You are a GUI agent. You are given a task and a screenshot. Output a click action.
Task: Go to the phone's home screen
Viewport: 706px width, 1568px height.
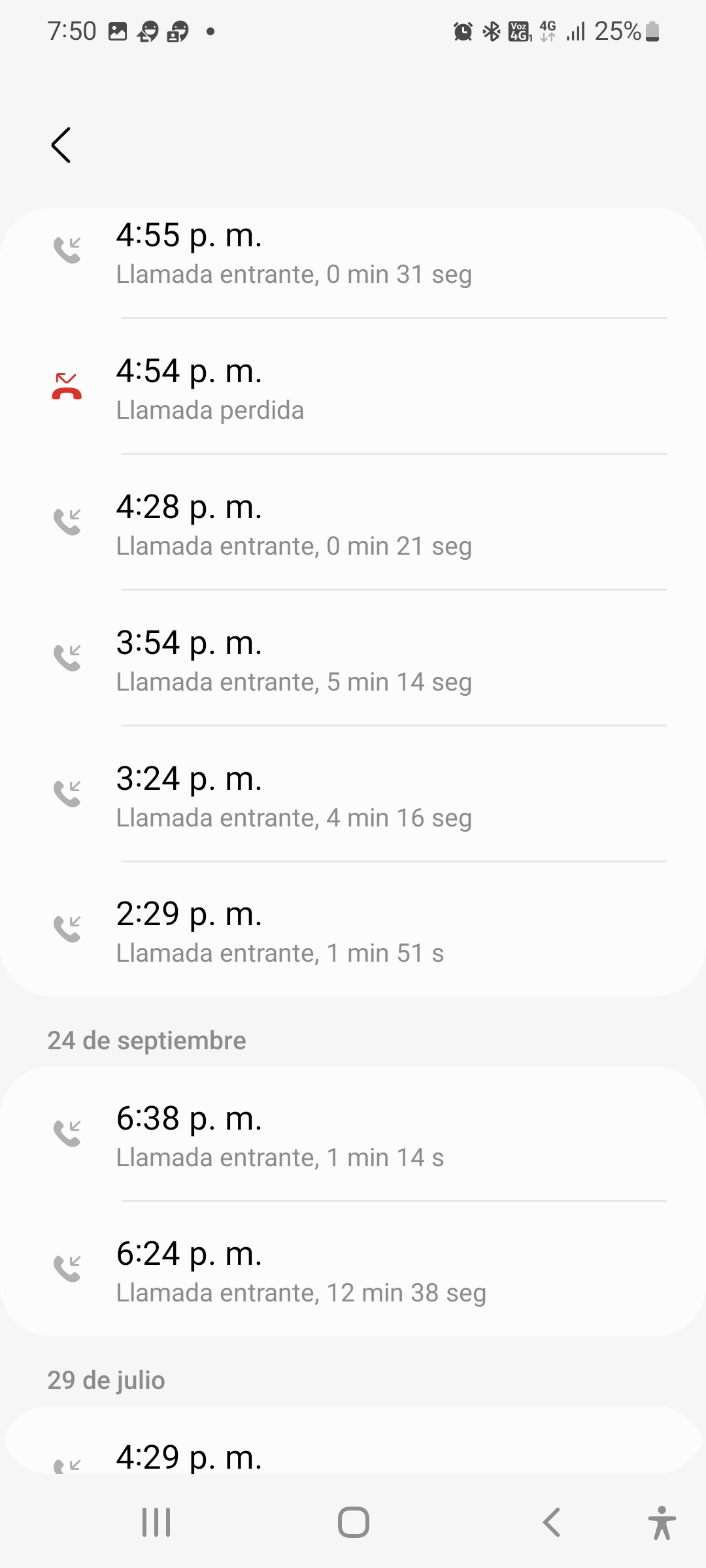tap(353, 1522)
